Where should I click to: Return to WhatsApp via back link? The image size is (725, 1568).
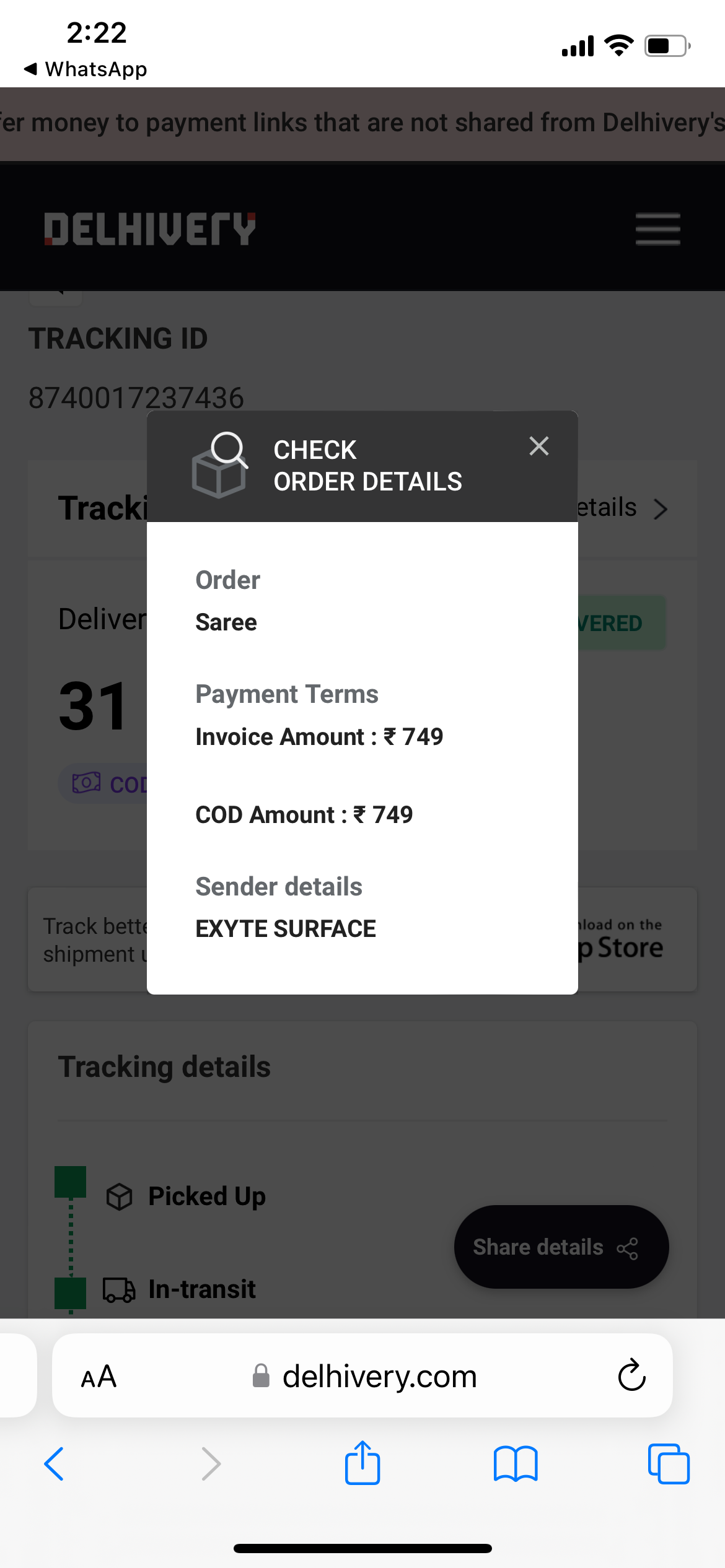[x=86, y=69]
